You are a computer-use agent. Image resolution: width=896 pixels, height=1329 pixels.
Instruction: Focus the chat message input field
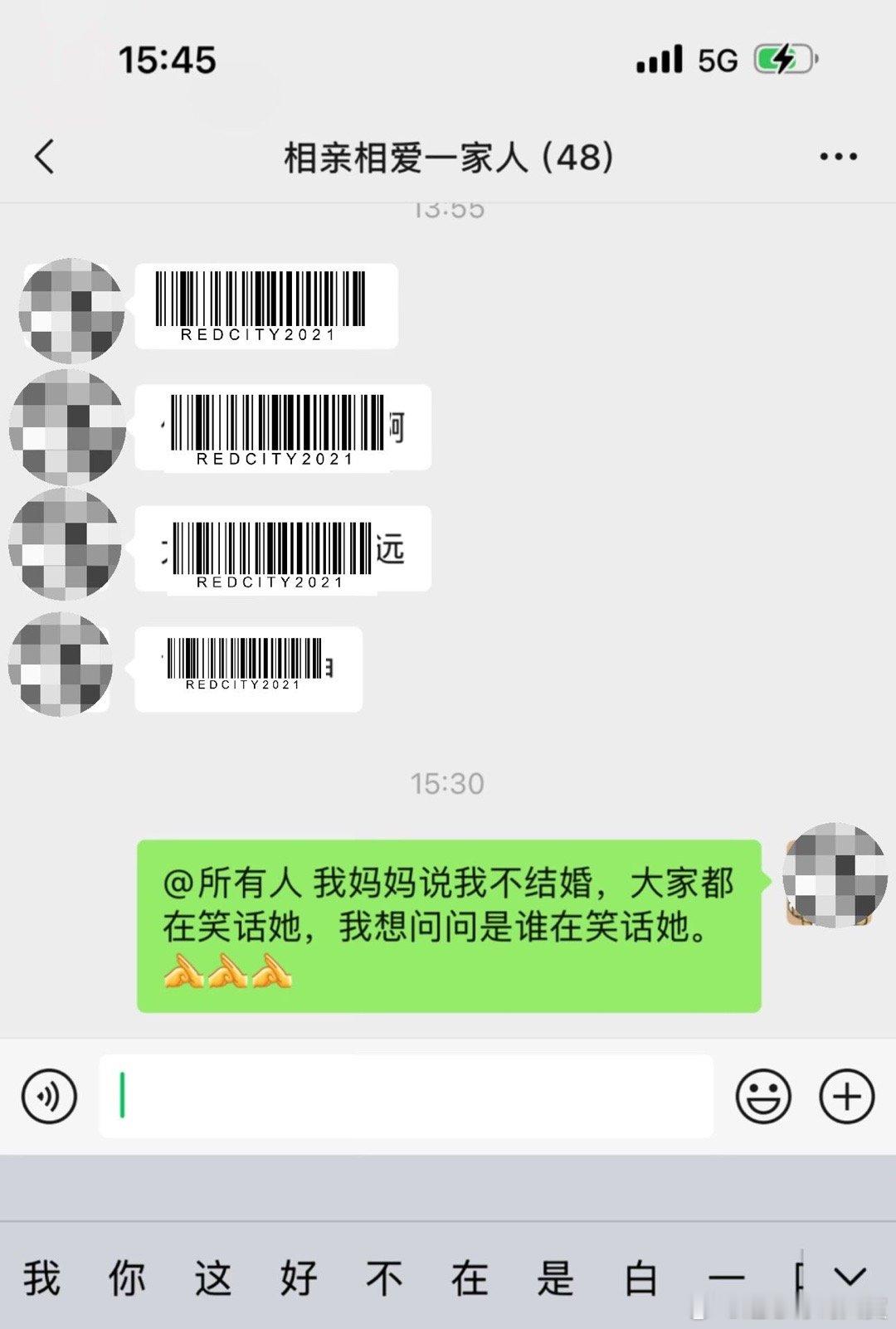(x=407, y=1095)
